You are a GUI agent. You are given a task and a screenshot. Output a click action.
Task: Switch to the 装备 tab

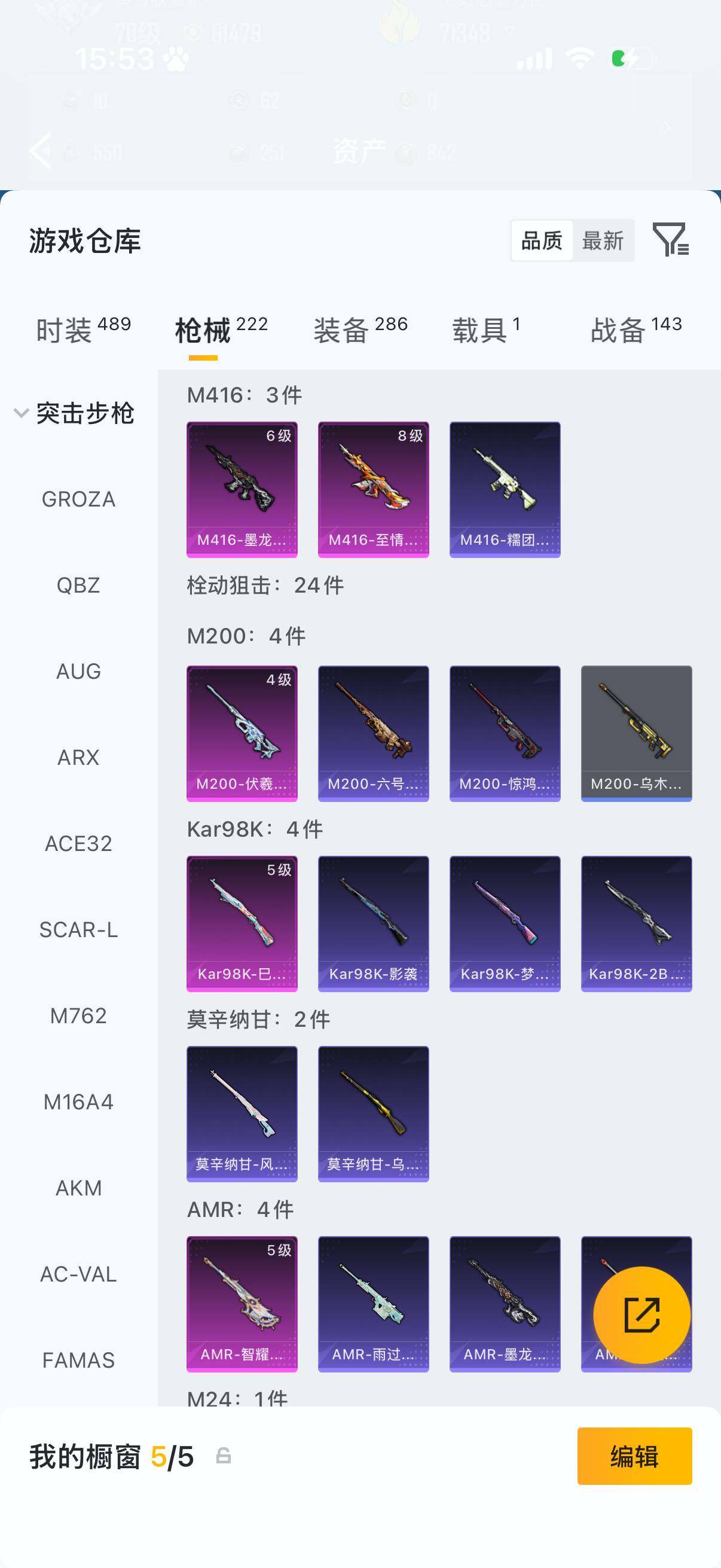pos(360,330)
